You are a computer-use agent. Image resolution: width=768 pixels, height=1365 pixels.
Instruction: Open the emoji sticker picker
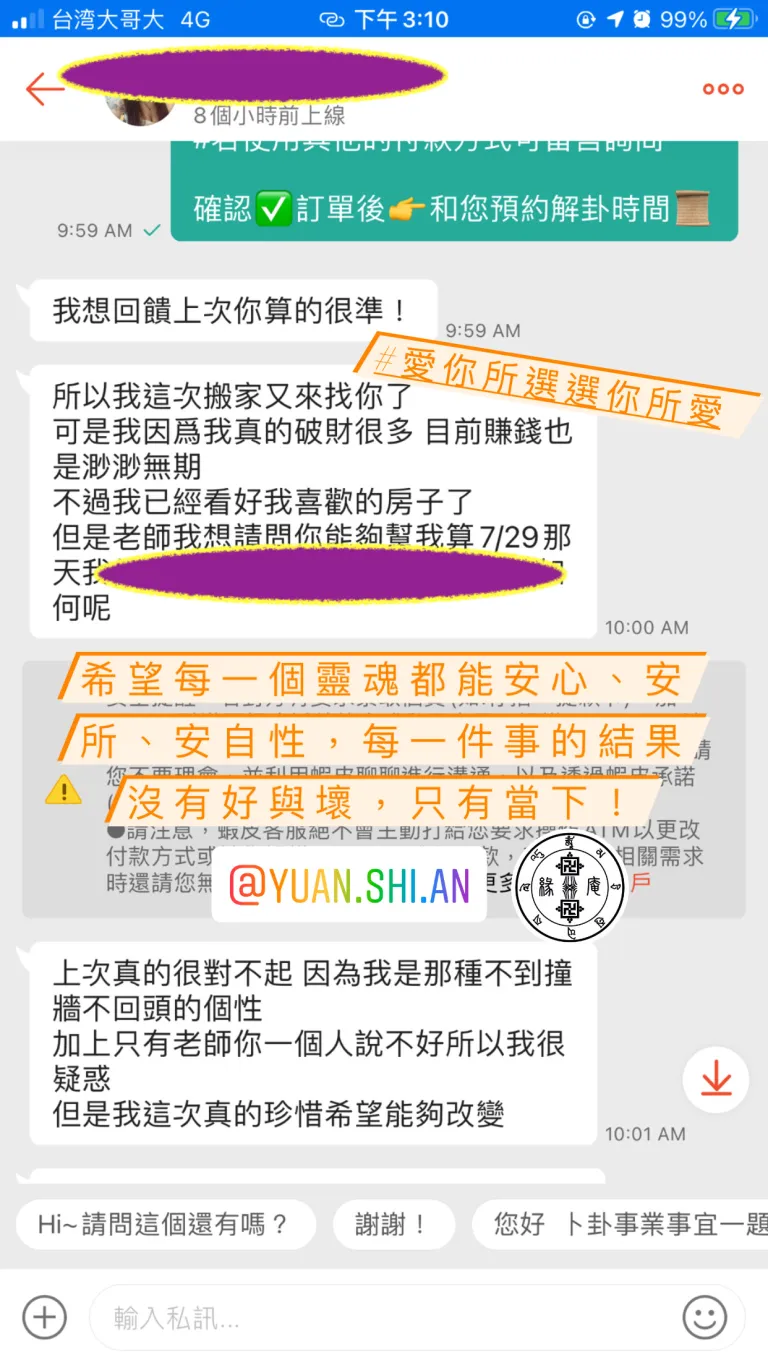pos(705,1317)
